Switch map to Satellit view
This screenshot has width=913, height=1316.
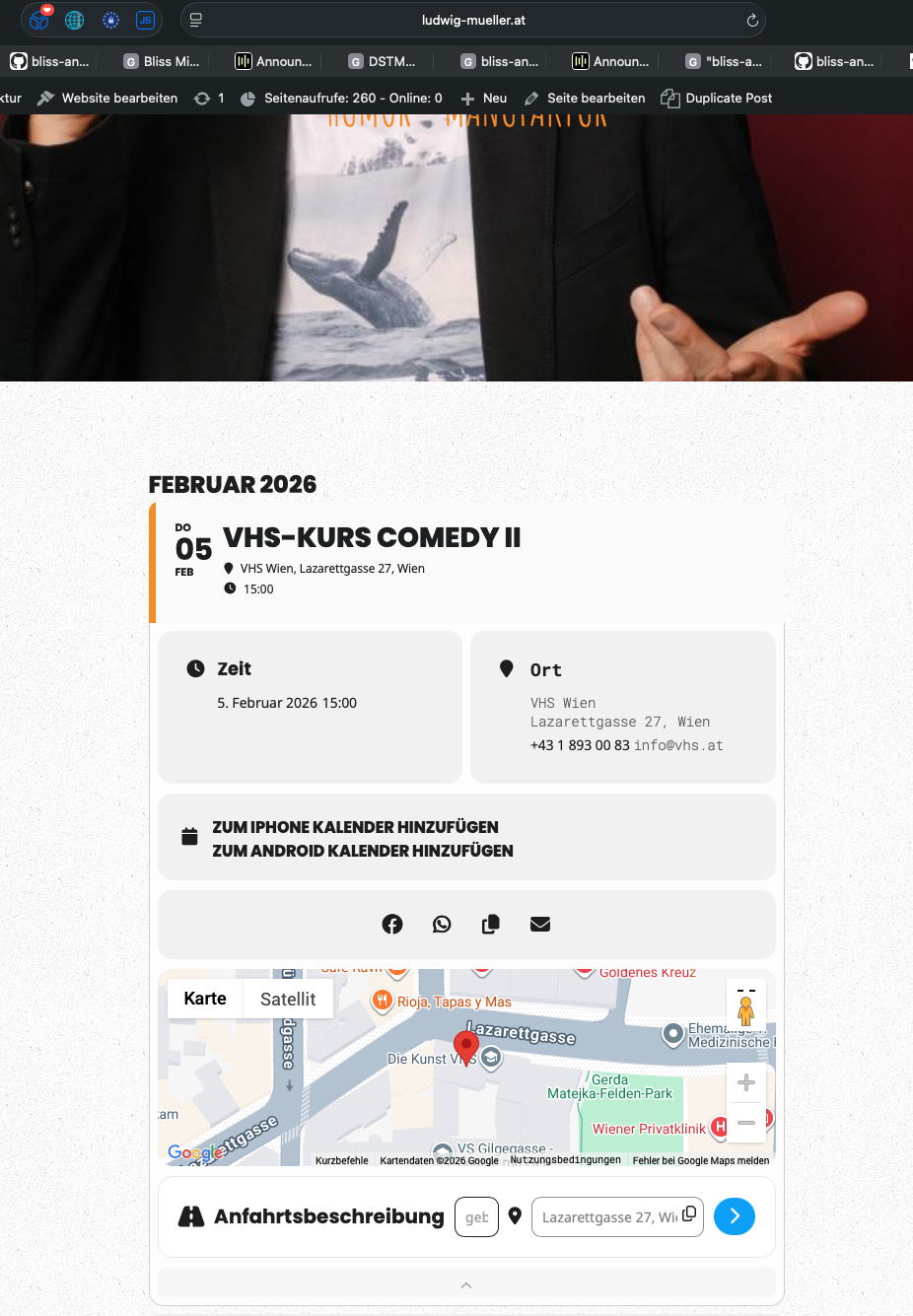click(288, 999)
